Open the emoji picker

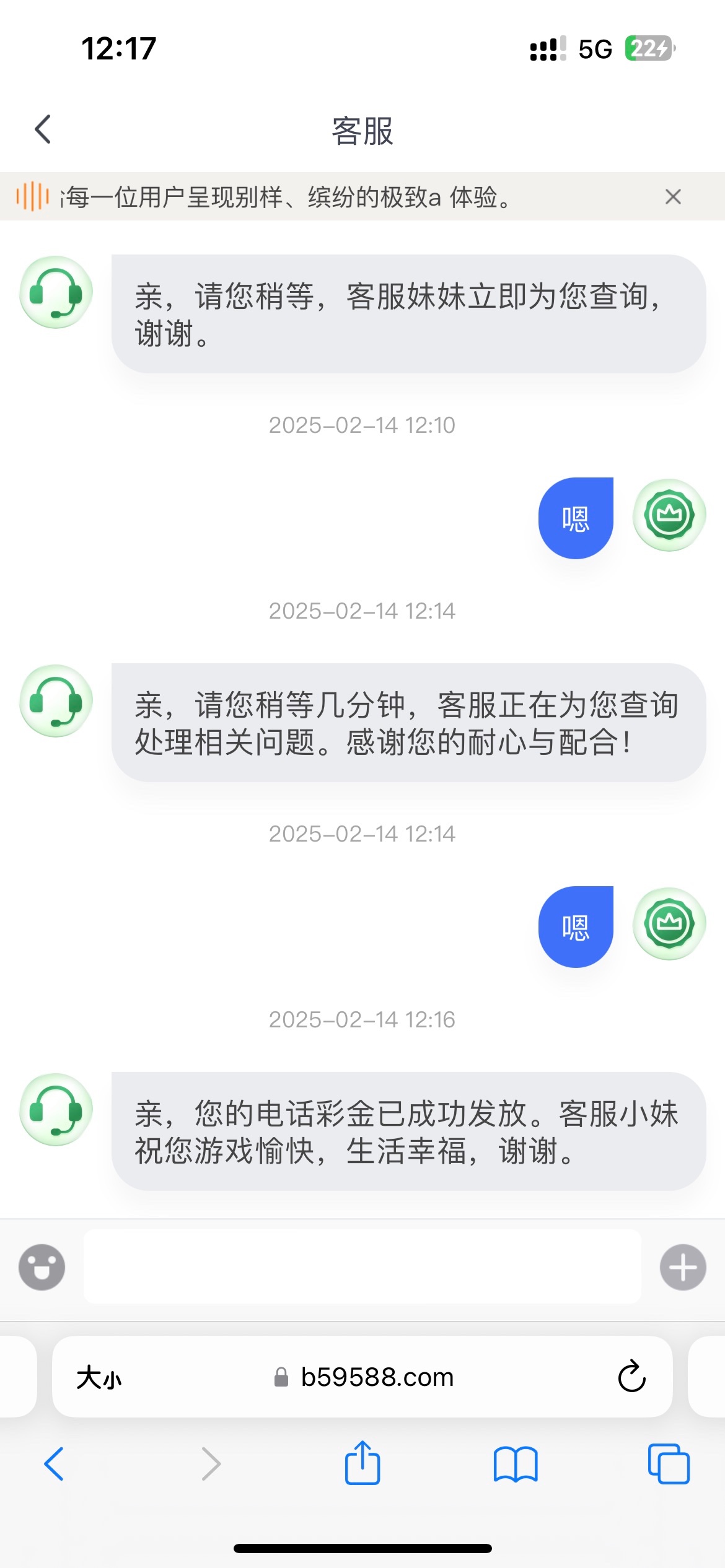pyautogui.click(x=42, y=1267)
